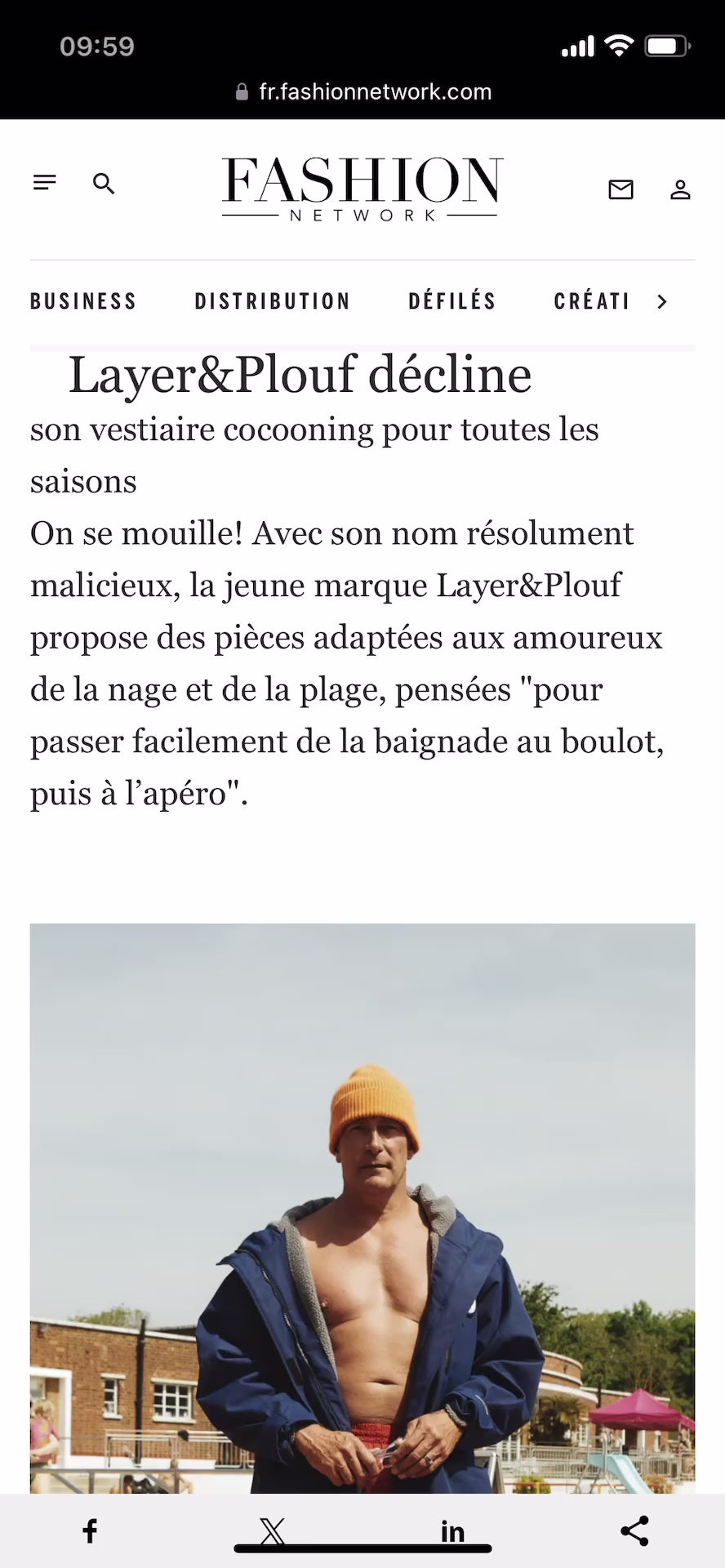Tap the browser address bar
Image resolution: width=725 pixels, height=1568 pixels.
(x=362, y=91)
